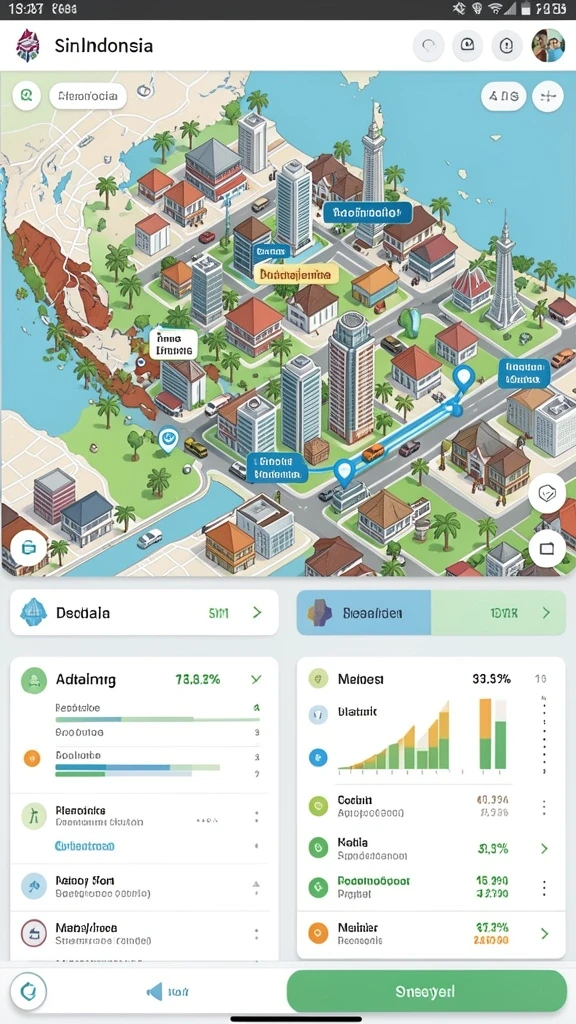Viewport: 576px width, 1024px height.
Task: Open the Deotiala card
Action: [144, 613]
